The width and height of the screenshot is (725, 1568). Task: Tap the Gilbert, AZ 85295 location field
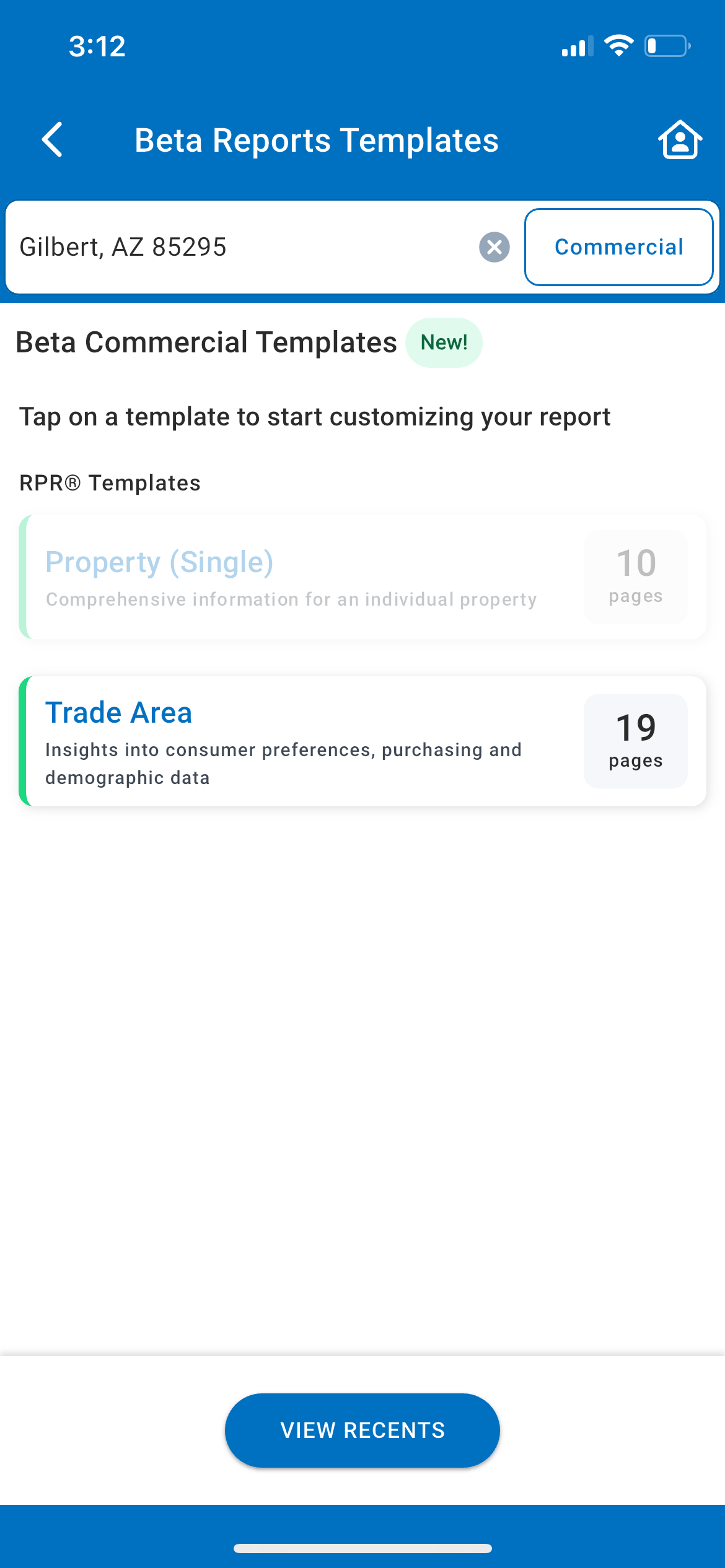242,247
